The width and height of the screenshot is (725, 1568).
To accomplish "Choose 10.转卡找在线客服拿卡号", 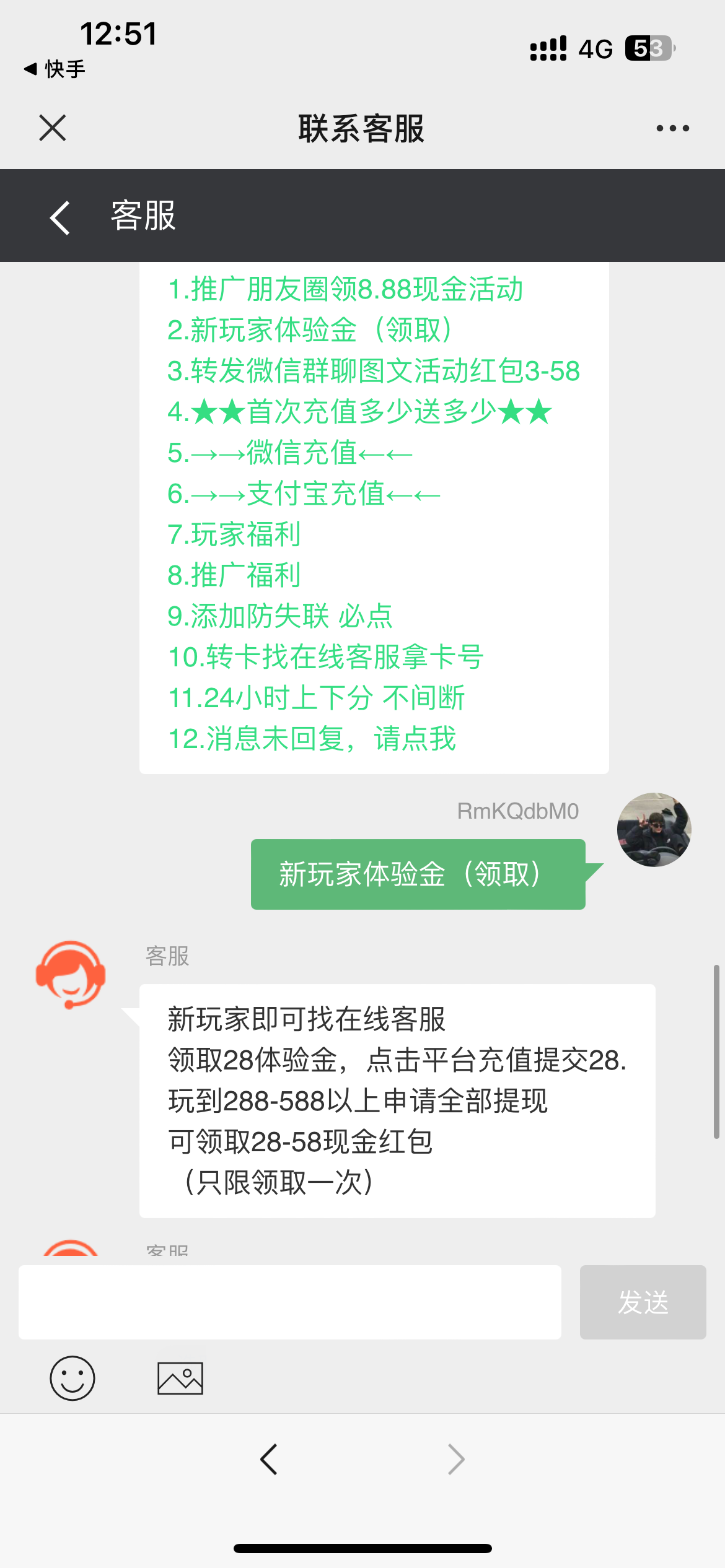I will [x=325, y=657].
